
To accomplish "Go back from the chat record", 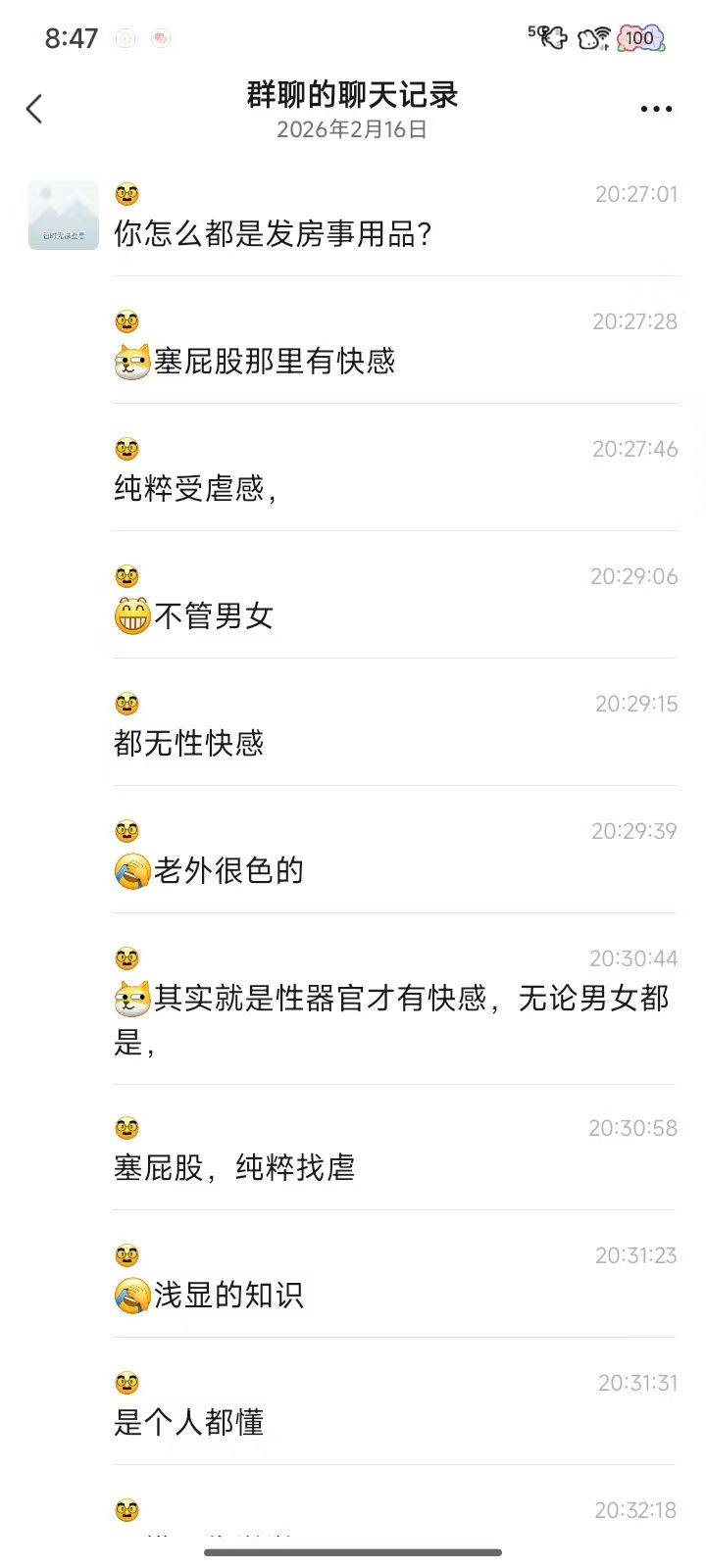I will tap(35, 109).
